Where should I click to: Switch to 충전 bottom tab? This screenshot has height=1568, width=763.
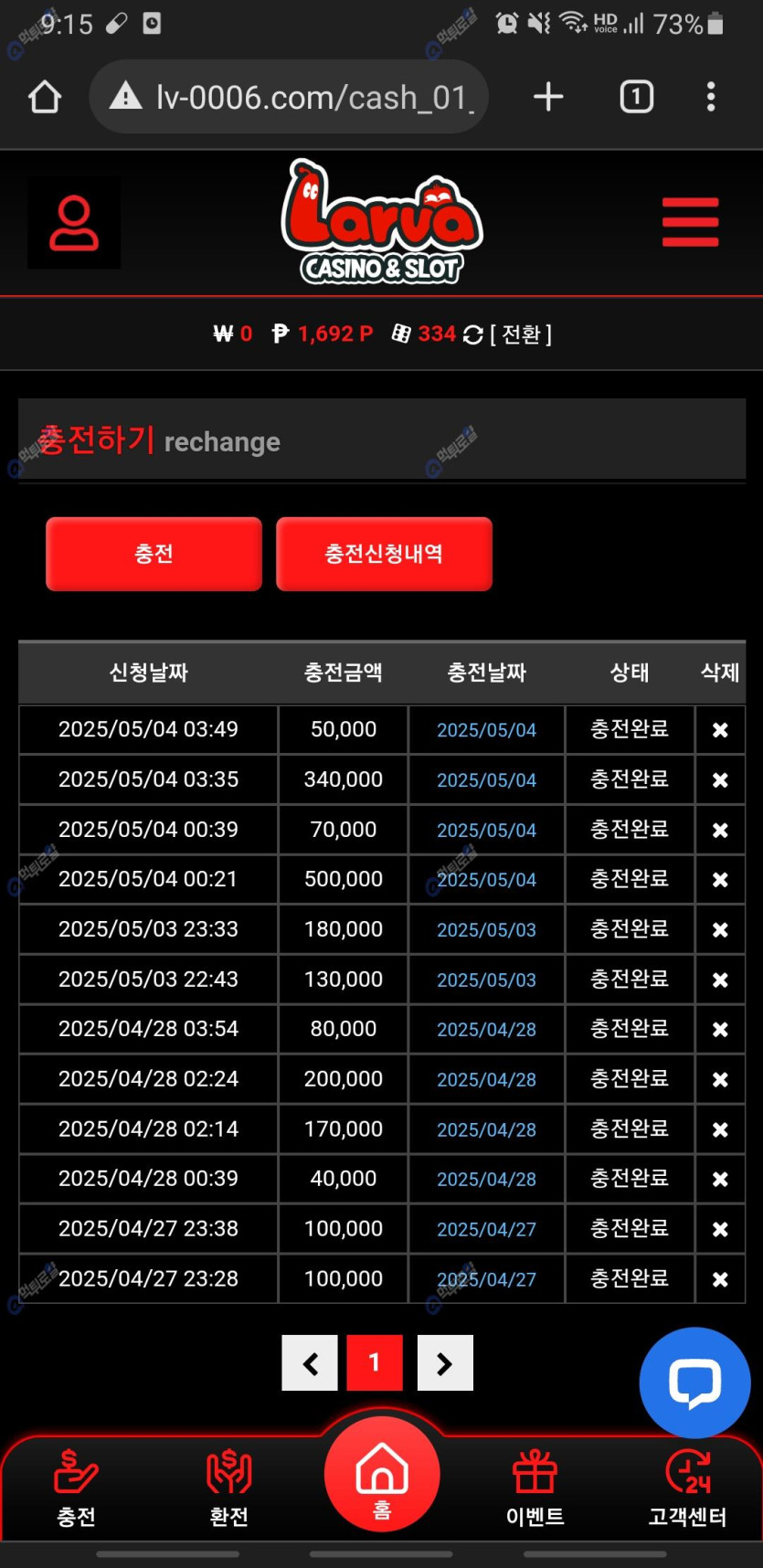76,1489
